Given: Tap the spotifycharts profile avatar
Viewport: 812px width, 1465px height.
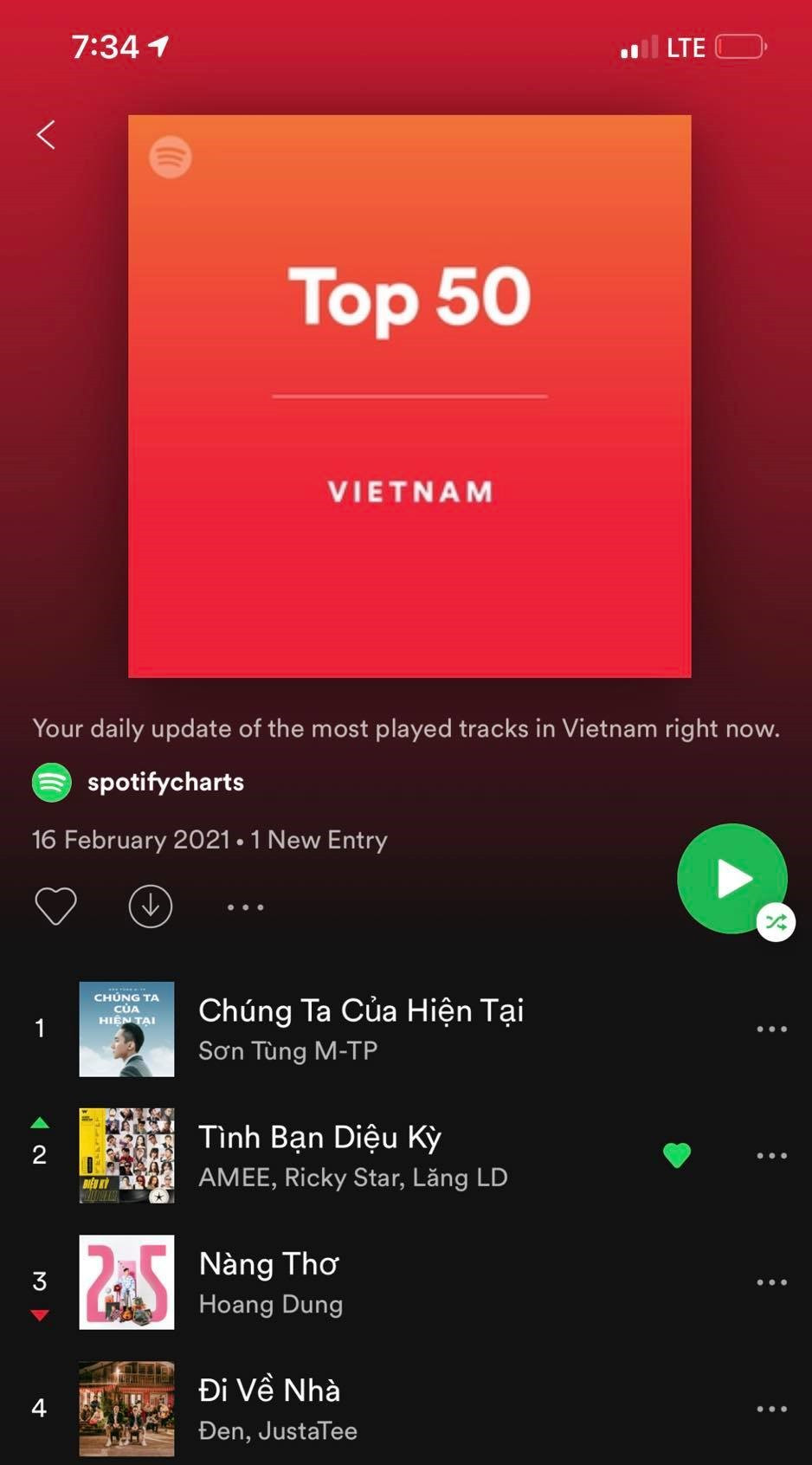Looking at the screenshot, I should [x=50, y=781].
